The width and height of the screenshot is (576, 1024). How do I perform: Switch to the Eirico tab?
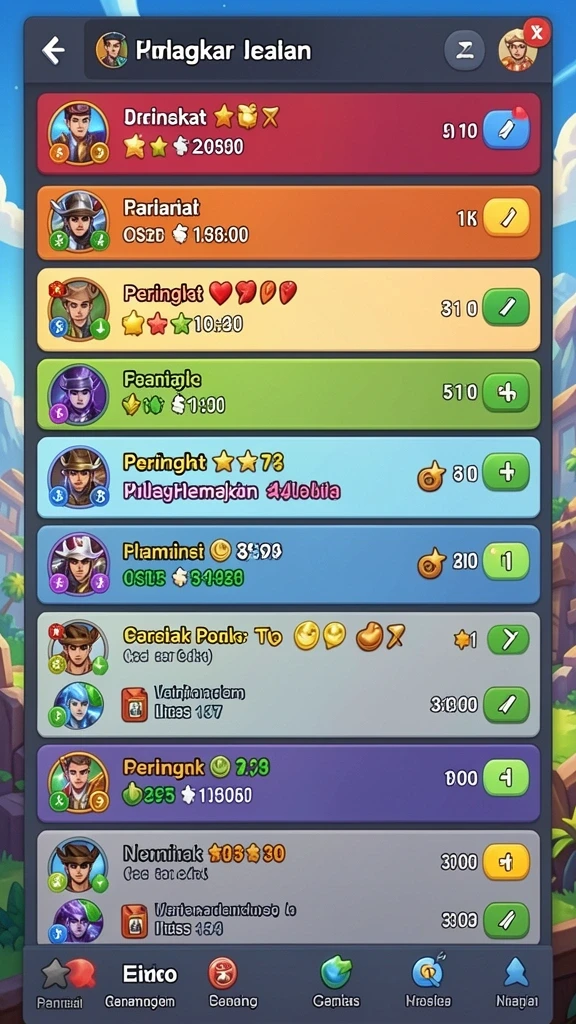click(149, 984)
